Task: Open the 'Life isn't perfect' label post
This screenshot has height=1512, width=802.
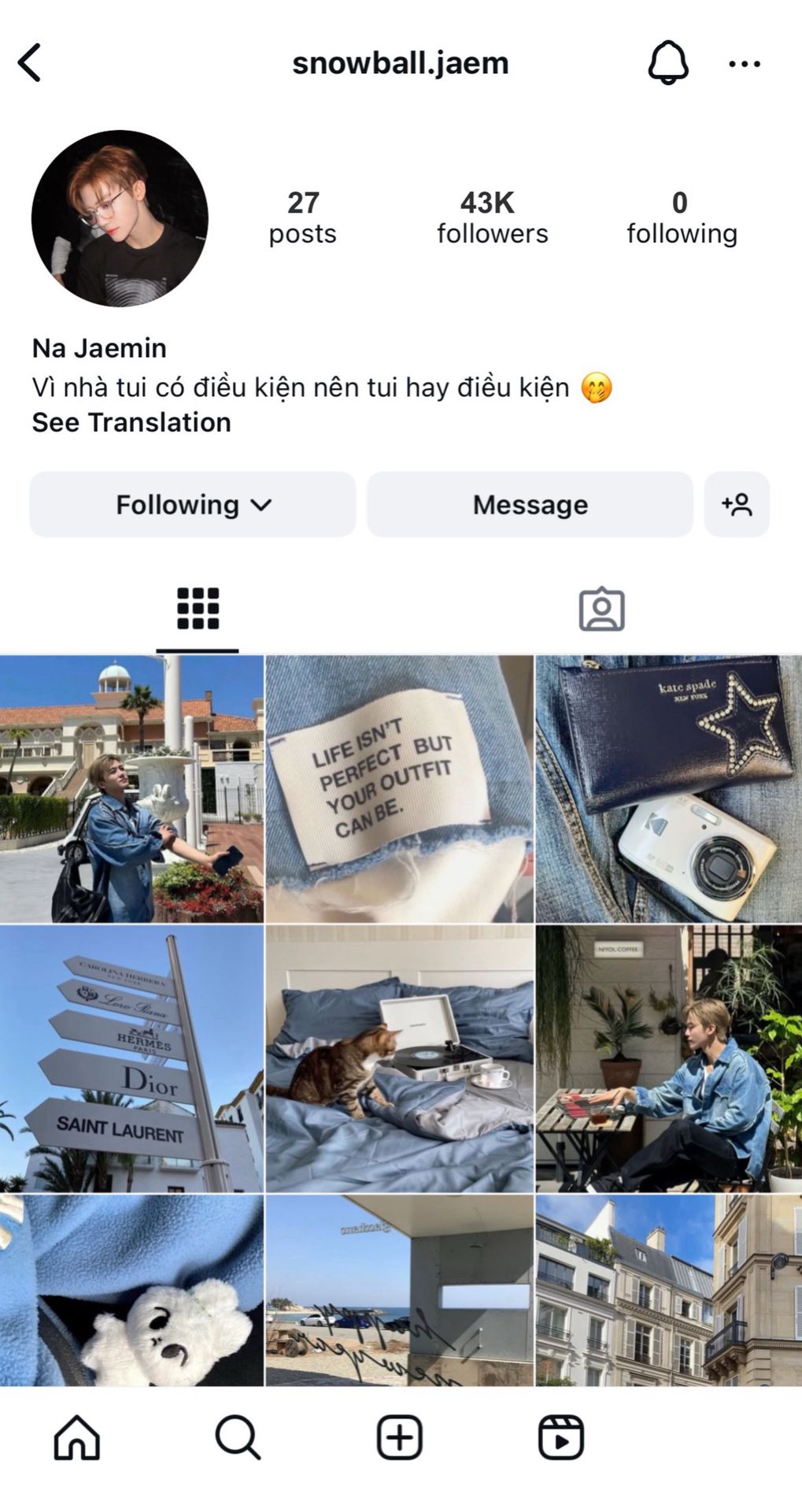Action: pyautogui.click(x=400, y=789)
